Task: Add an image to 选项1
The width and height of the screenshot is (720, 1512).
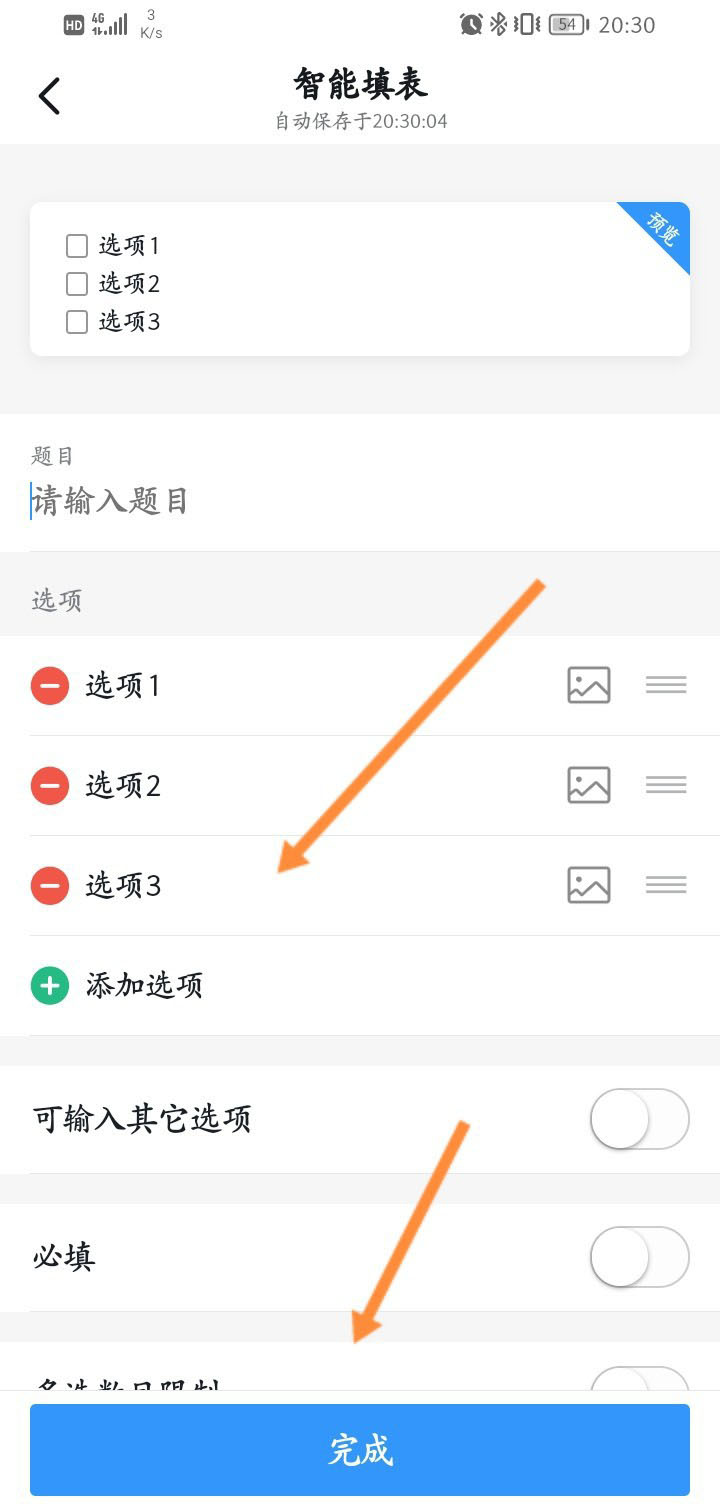Action: pyautogui.click(x=589, y=685)
